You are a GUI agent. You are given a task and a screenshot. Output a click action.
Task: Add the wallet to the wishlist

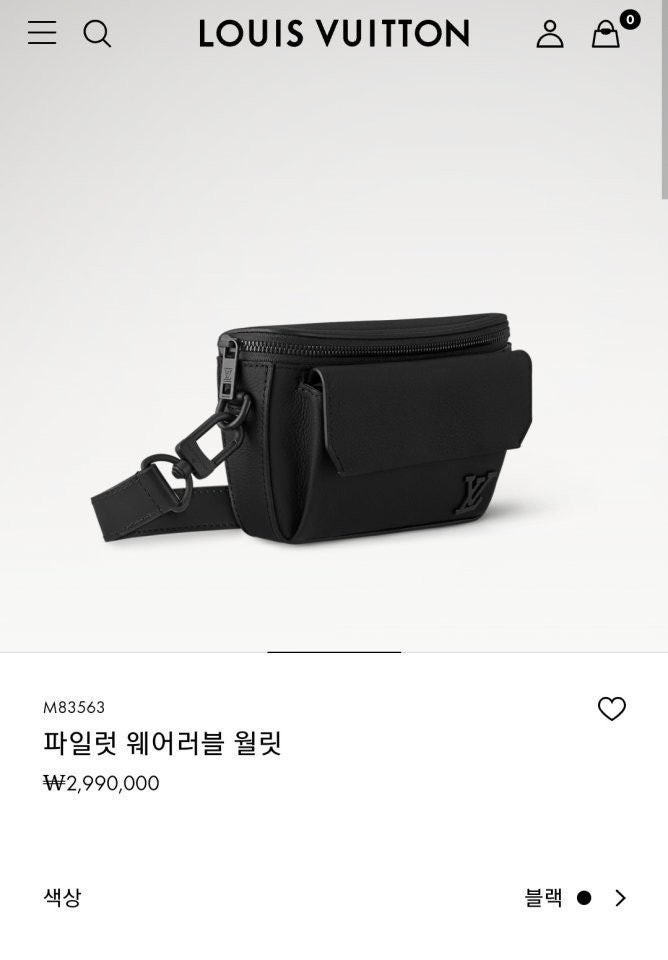coord(611,709)
